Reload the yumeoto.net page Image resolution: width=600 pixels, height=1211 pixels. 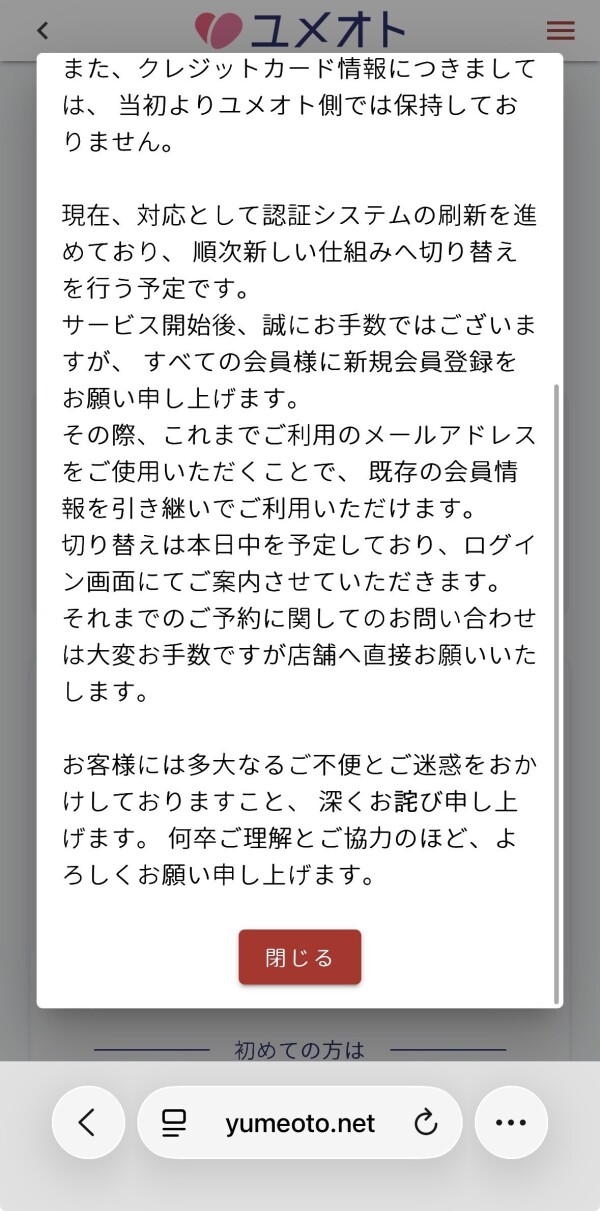pos(426,1123)
